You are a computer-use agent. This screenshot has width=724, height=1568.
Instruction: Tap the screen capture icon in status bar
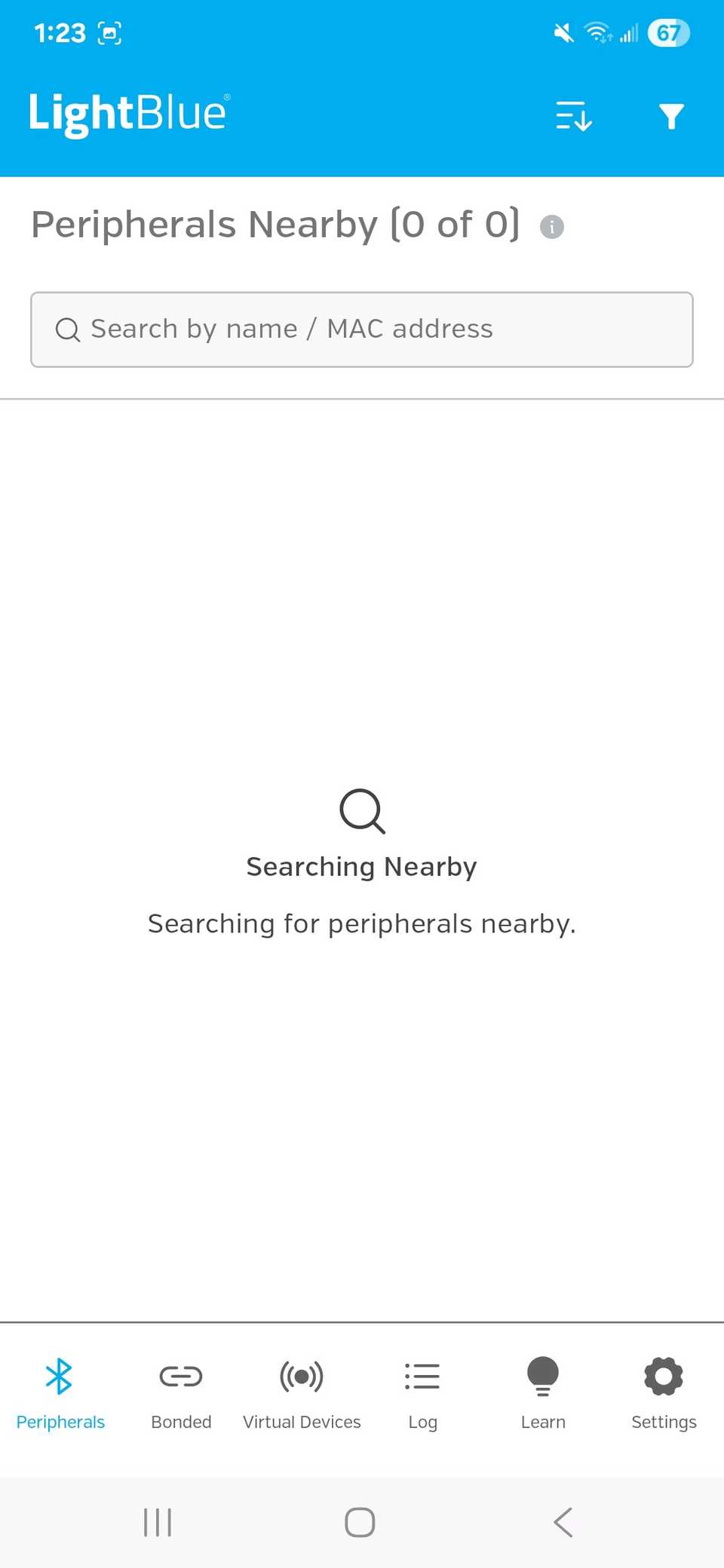[110, 32]
